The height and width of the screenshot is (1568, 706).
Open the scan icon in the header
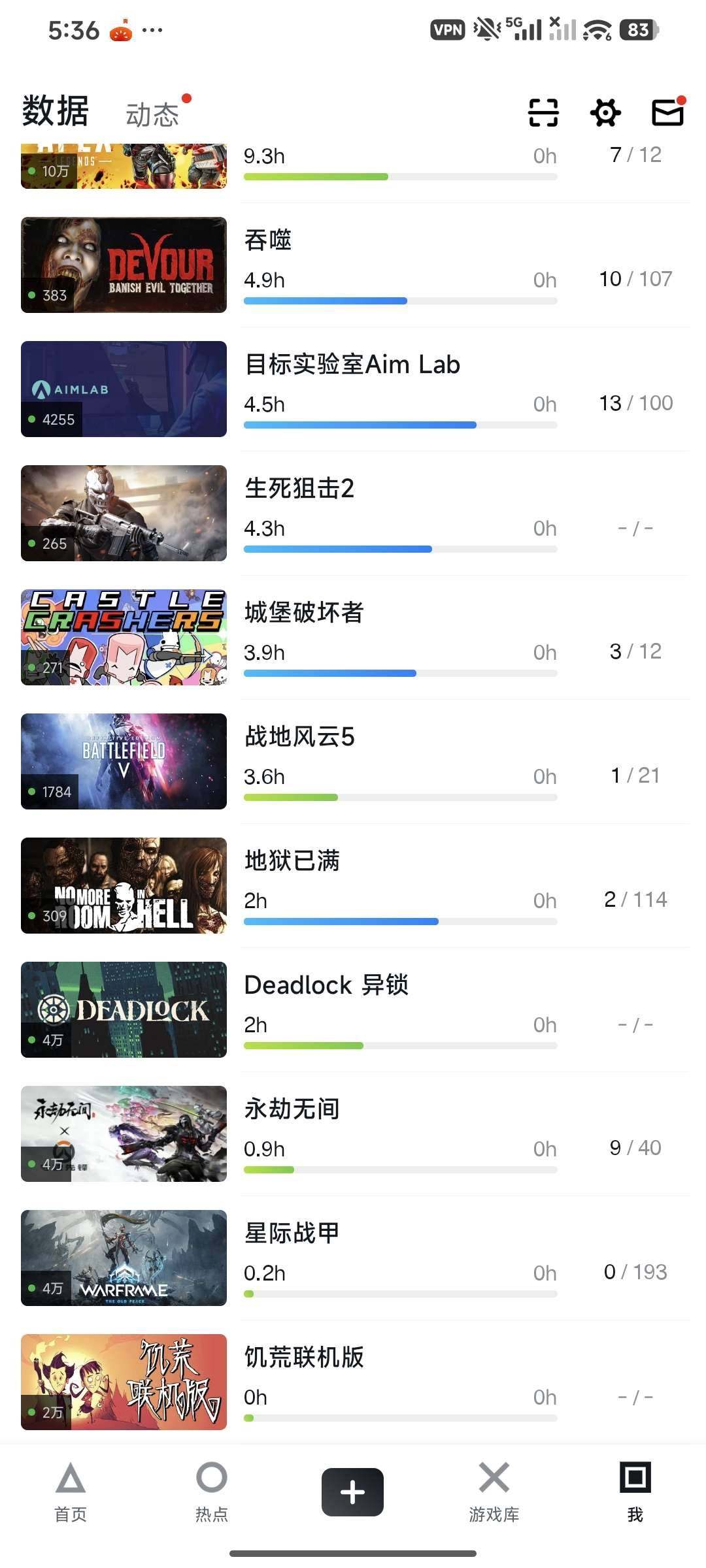[543, 112]
